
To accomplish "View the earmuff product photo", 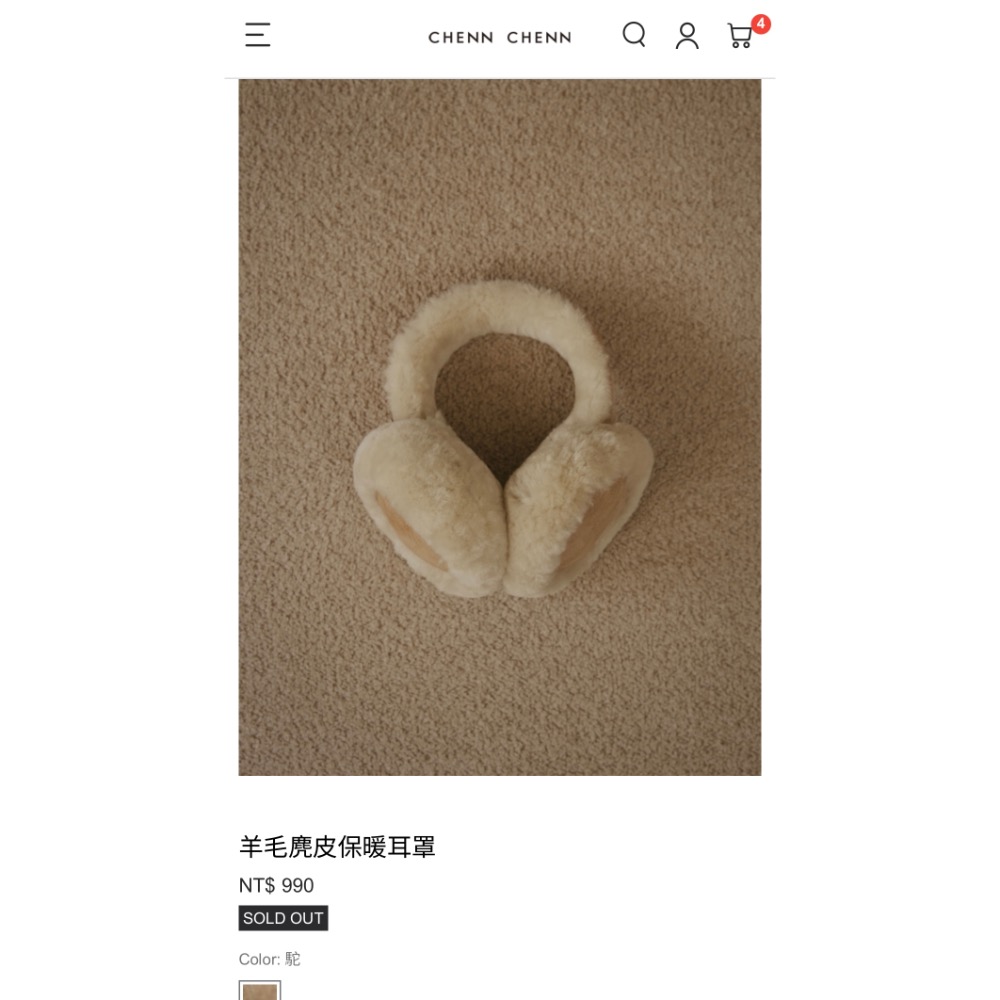I will click(x=499, y=428).
